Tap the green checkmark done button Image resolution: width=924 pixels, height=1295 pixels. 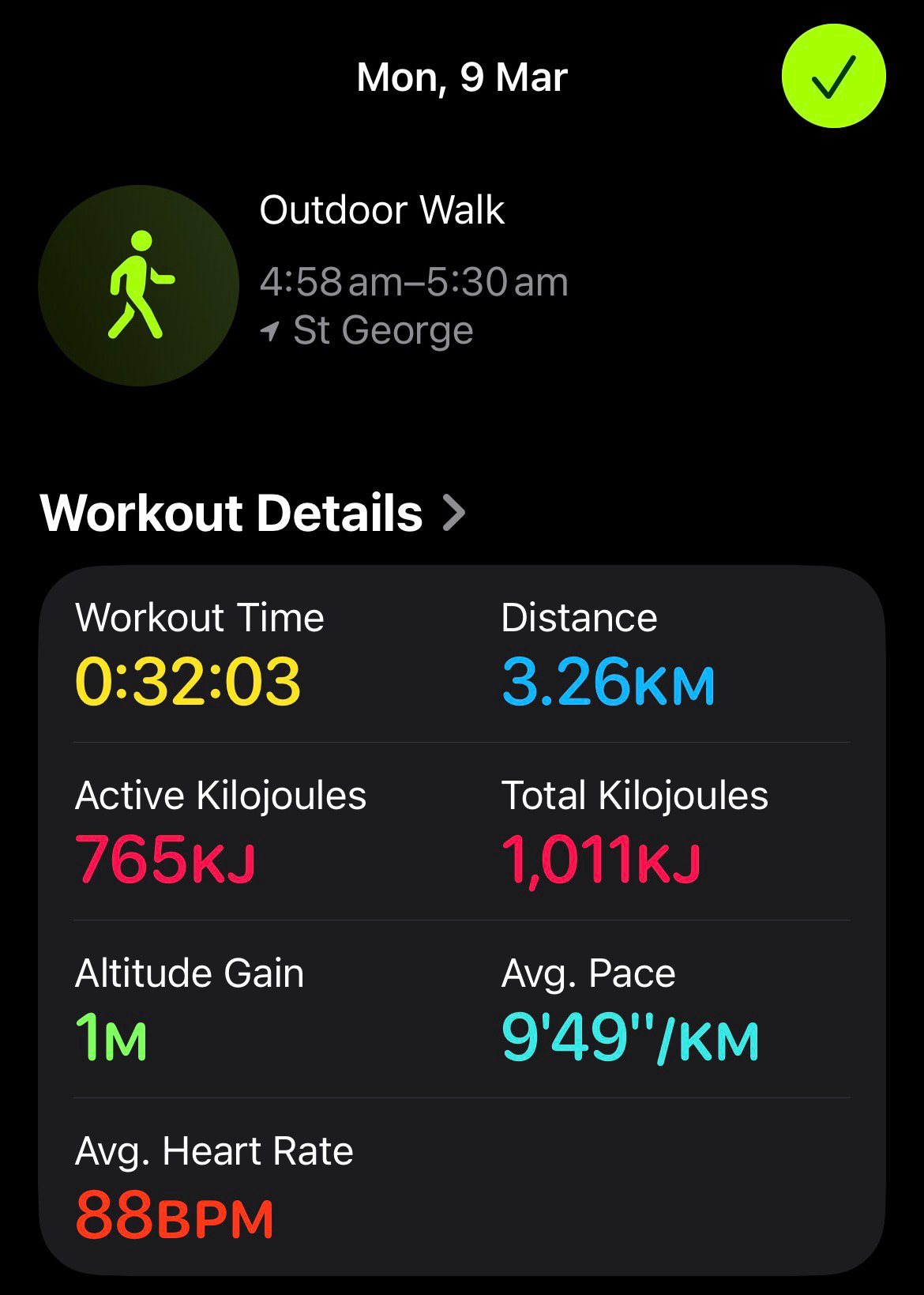[833, 77]
